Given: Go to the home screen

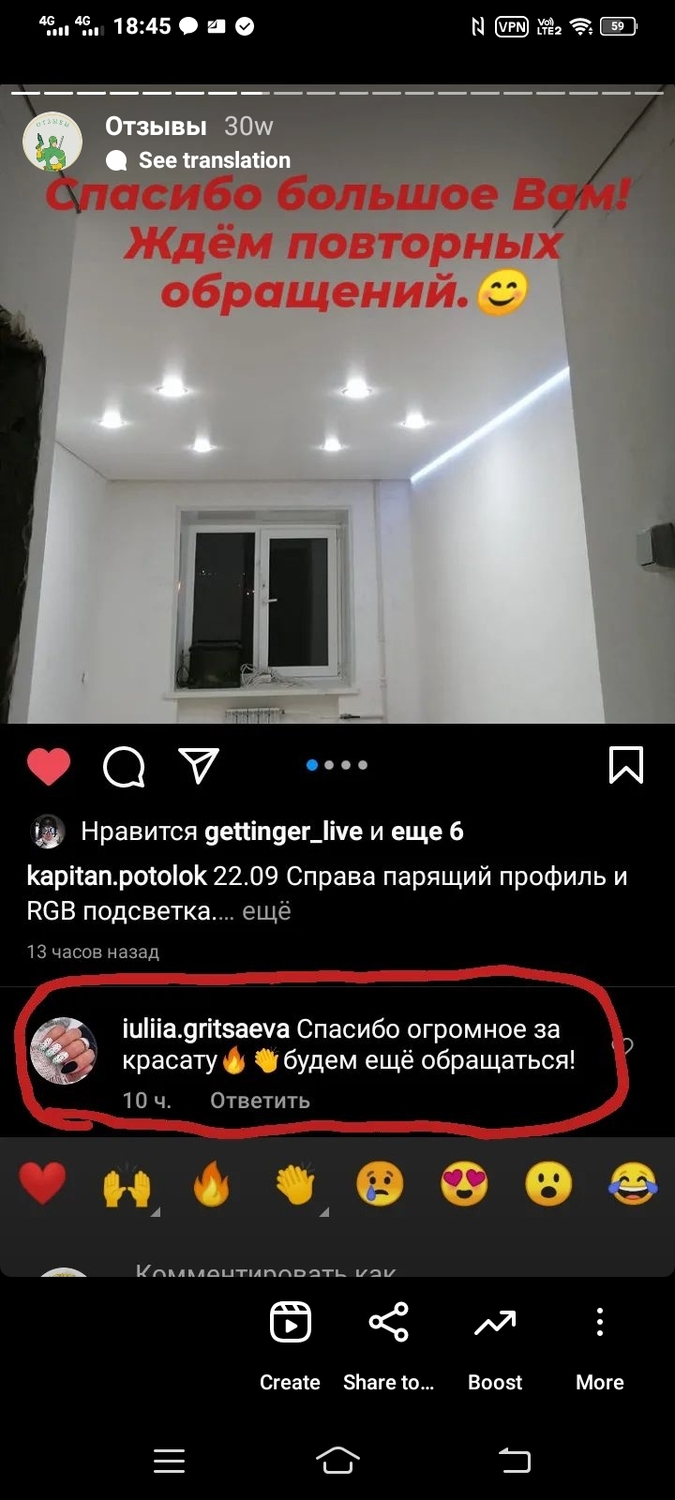Looking at the screenshot, I should click(337, 1461).
